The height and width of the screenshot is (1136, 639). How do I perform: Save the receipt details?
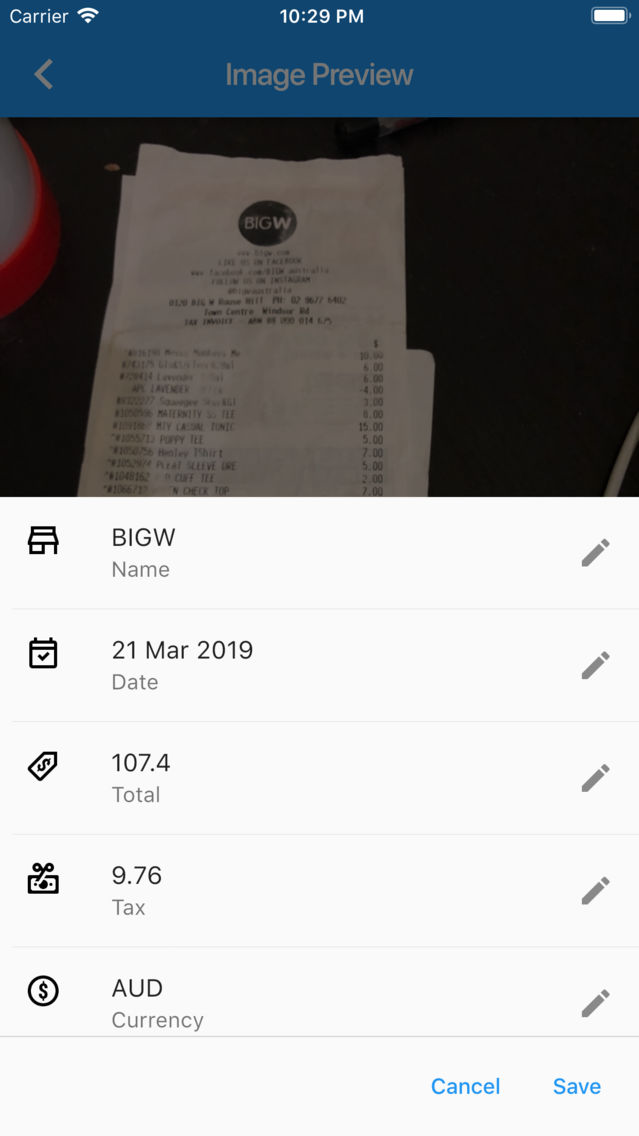577,1086
